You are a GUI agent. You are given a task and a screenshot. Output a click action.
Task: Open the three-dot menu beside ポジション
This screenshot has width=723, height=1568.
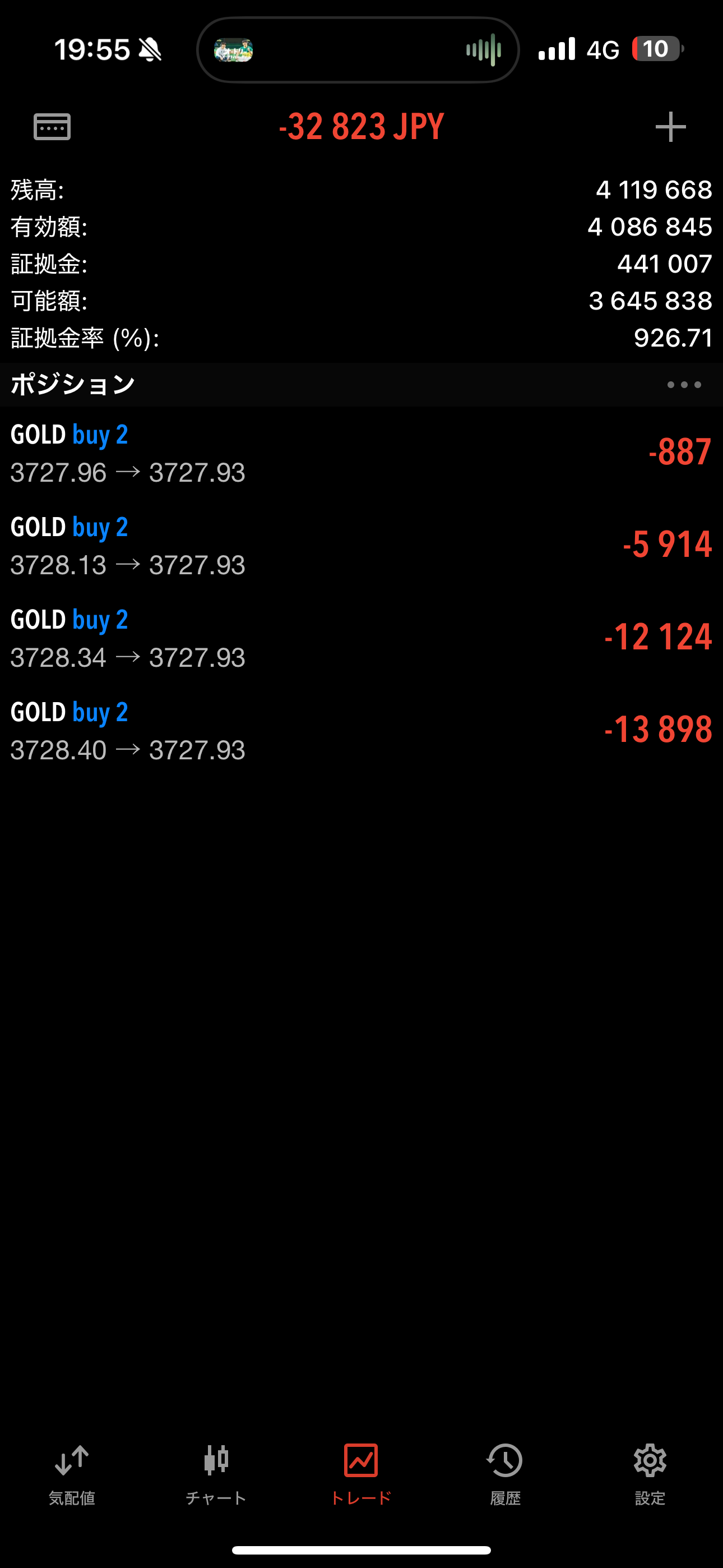pos(684,385)
